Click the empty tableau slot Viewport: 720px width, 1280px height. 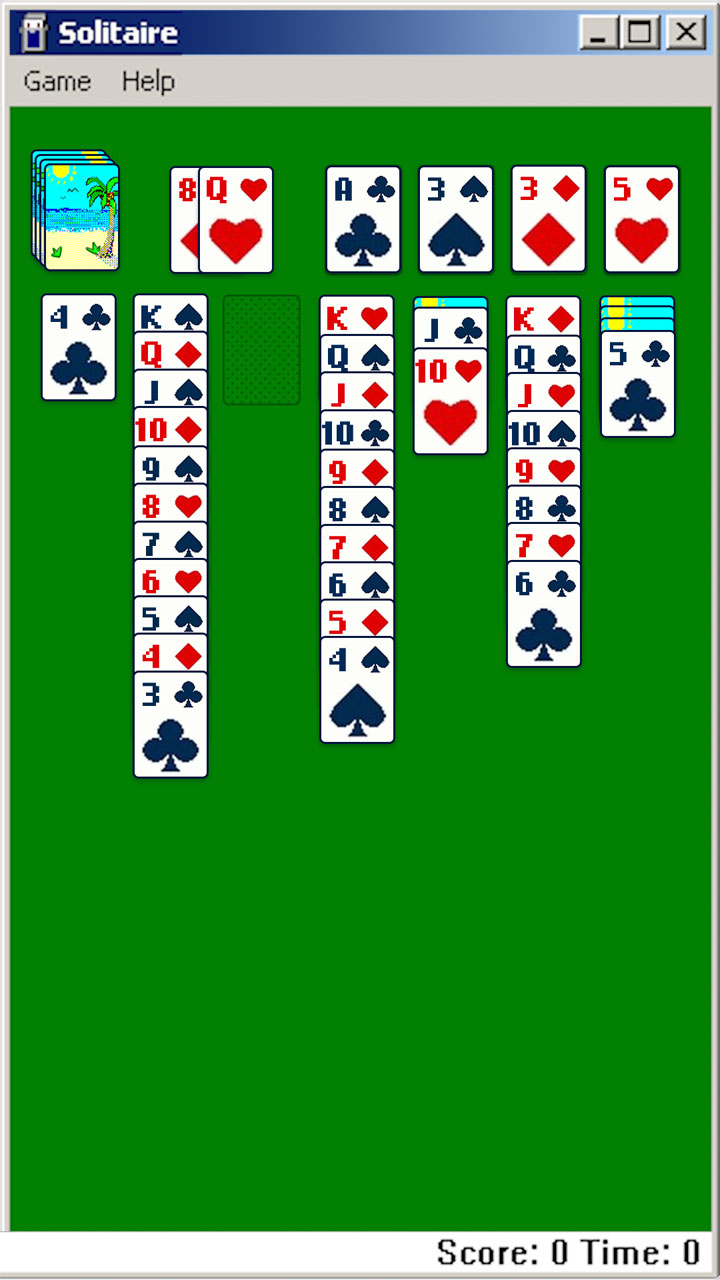coord(263,350)
